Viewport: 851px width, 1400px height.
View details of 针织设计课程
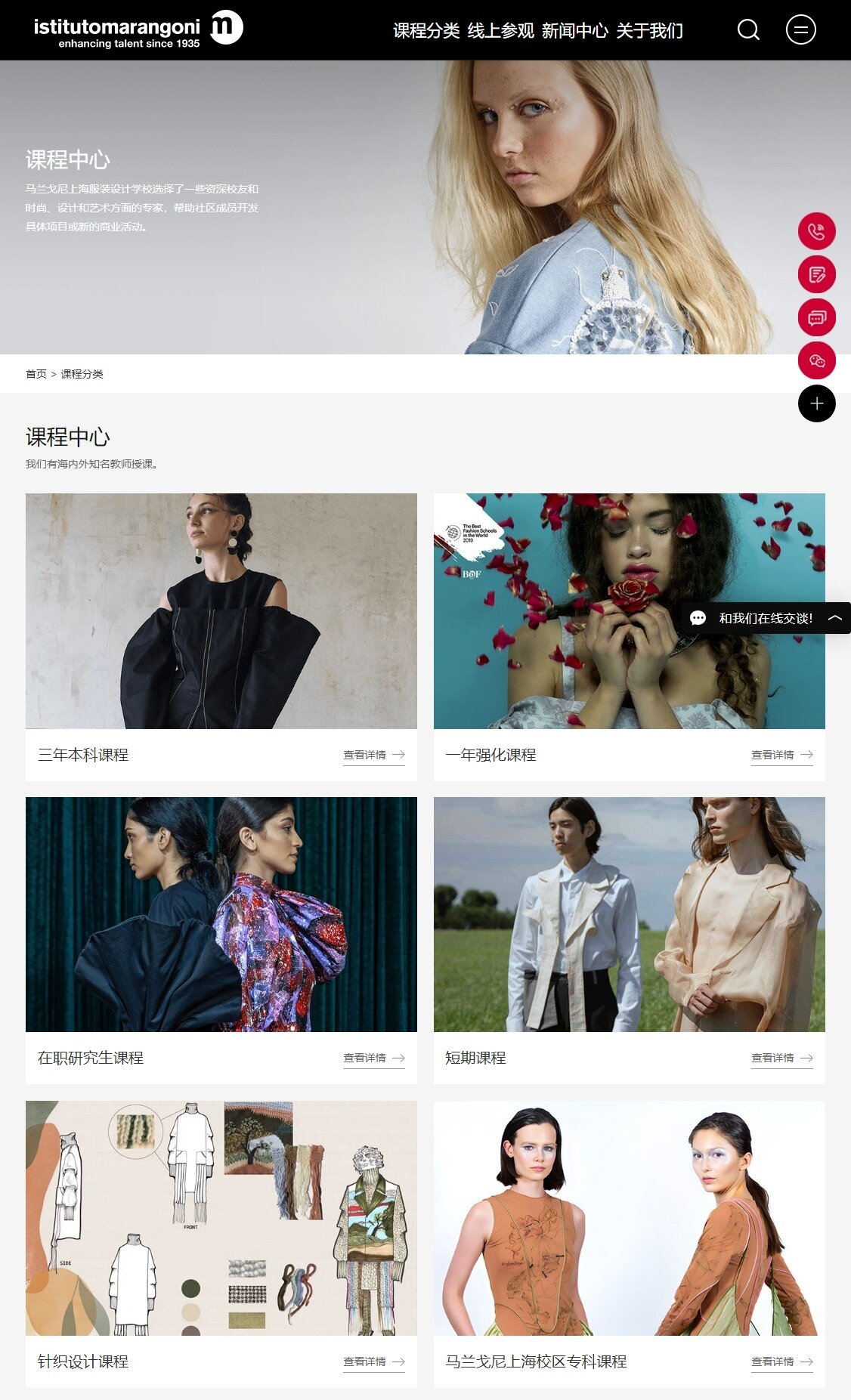pyautogui.click(x=373, y=1361)
